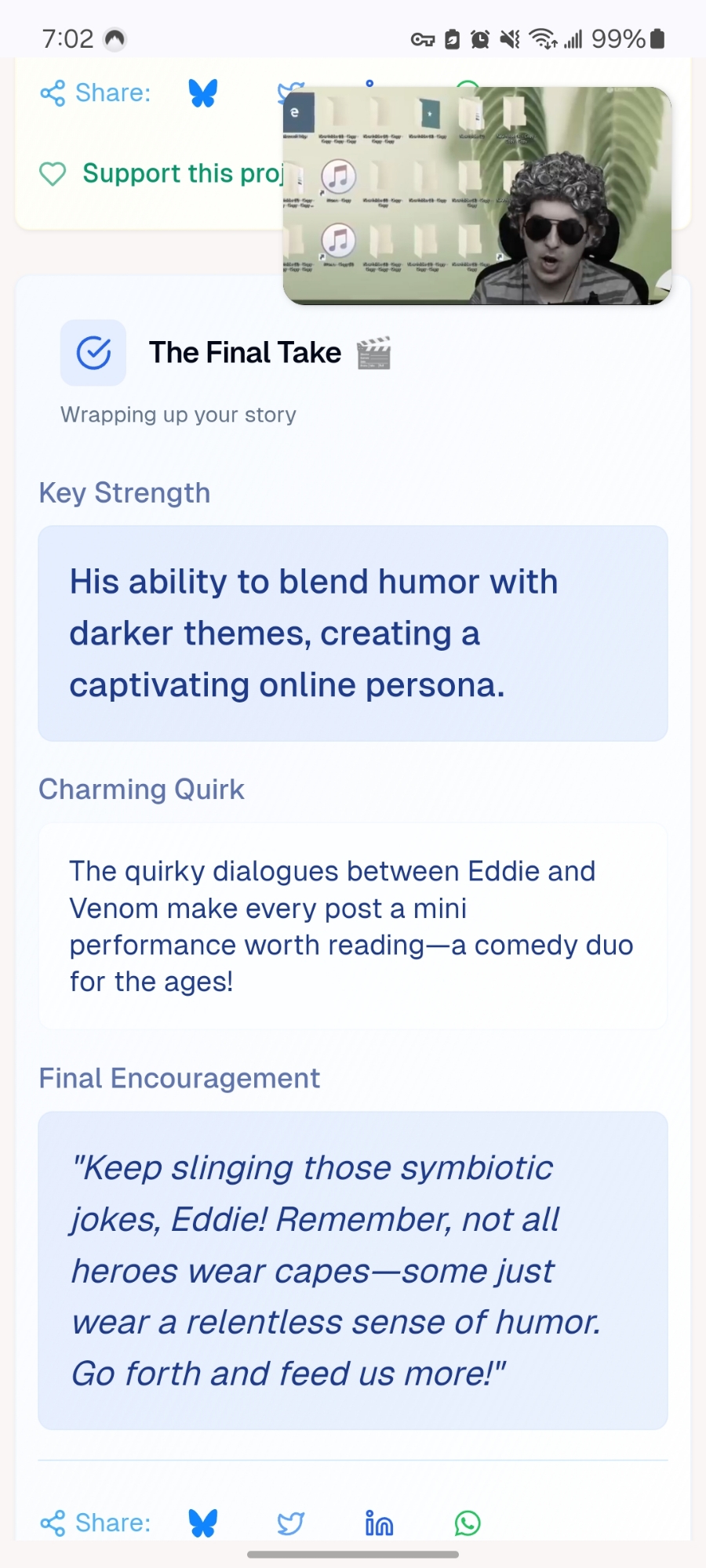Share to Twitter below the Final Encouragement quote
The width and height of the screenshot is (706, 1568).
tap(290, 1523)
